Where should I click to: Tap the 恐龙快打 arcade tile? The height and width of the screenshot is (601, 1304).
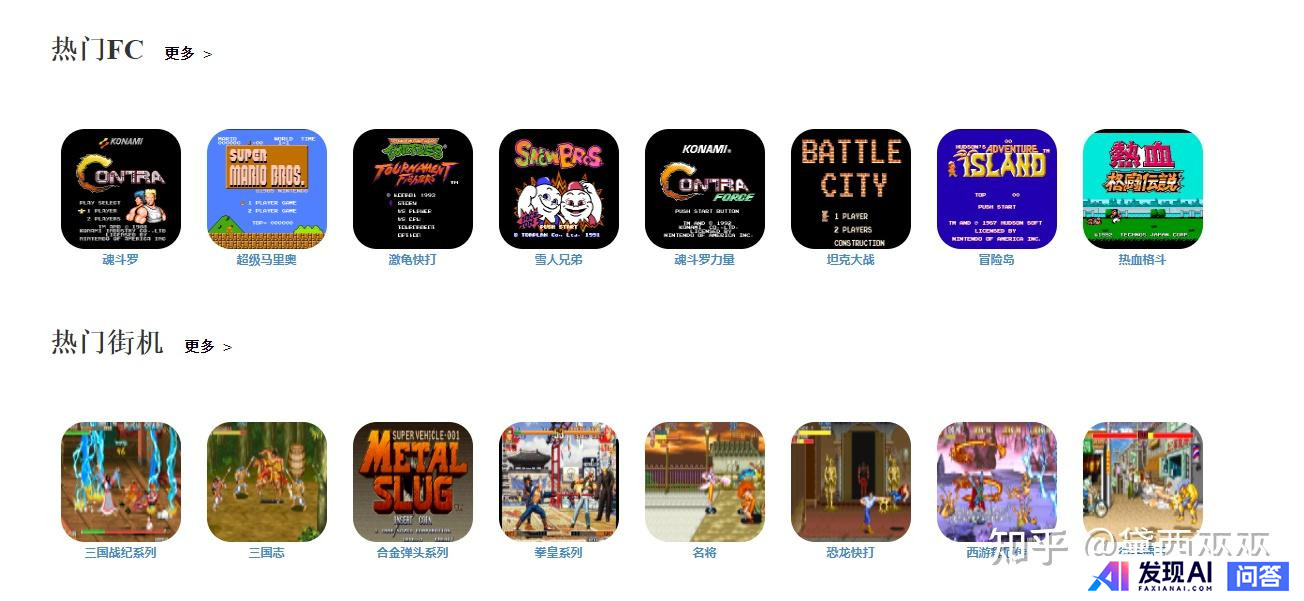click(x=851, y=482)
